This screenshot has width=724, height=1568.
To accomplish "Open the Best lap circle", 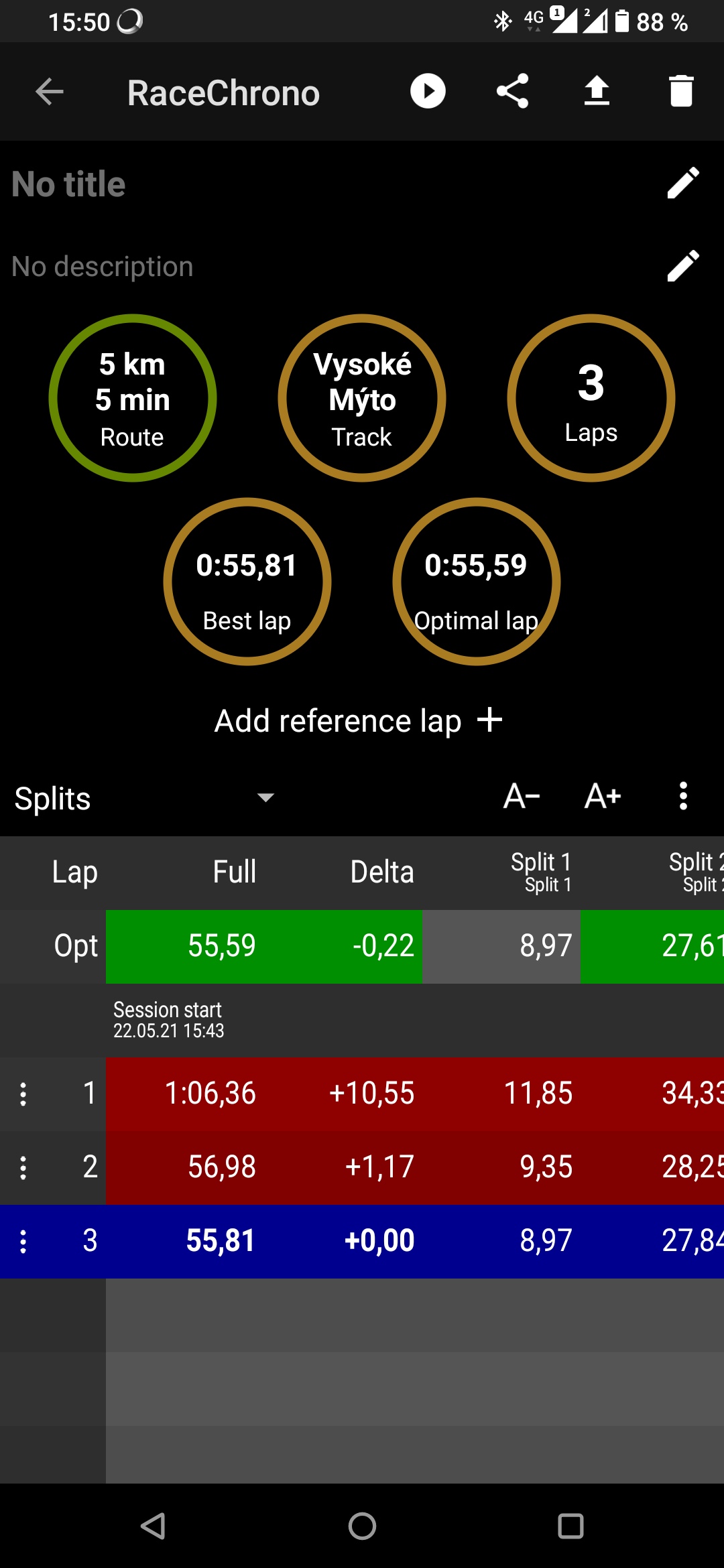I will coord(247,582).
